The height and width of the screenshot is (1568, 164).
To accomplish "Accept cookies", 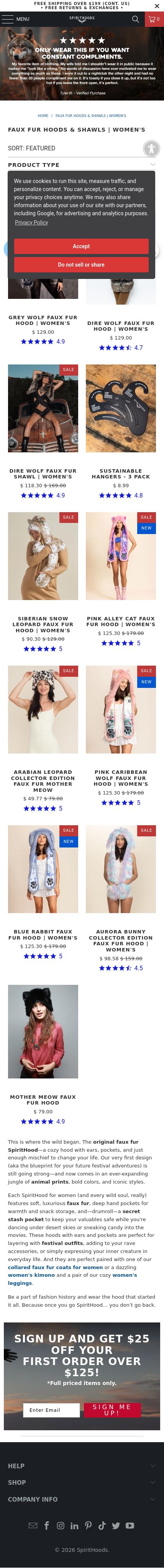I will (x=81, y=246).
